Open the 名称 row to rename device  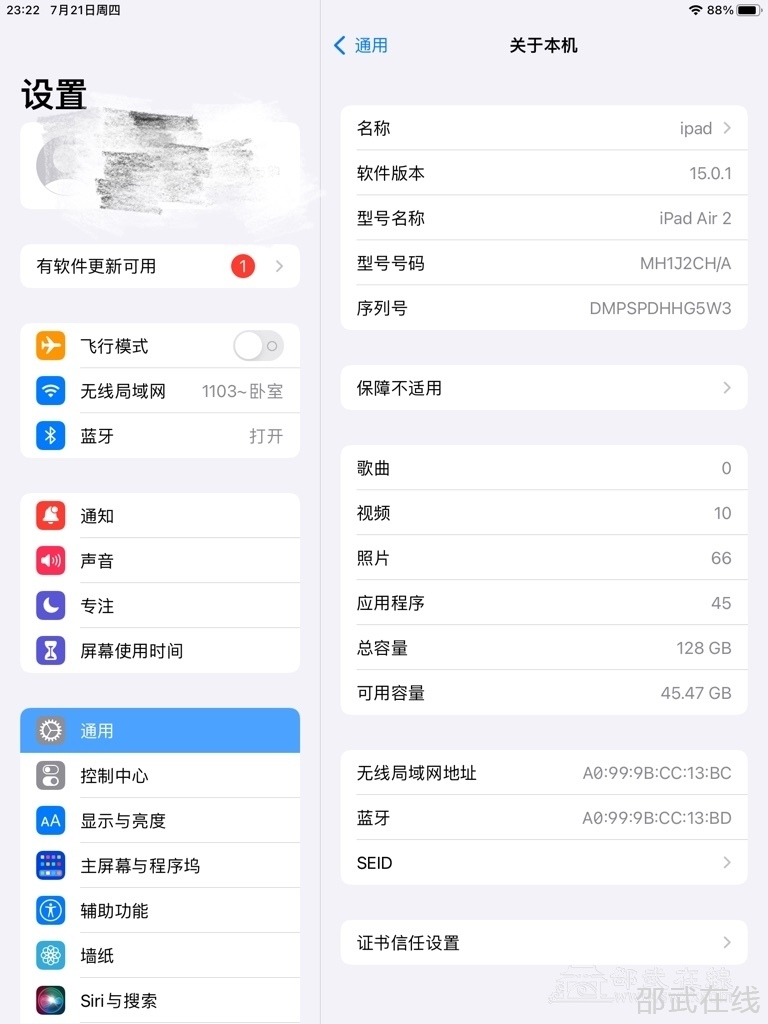pos(543,128)
